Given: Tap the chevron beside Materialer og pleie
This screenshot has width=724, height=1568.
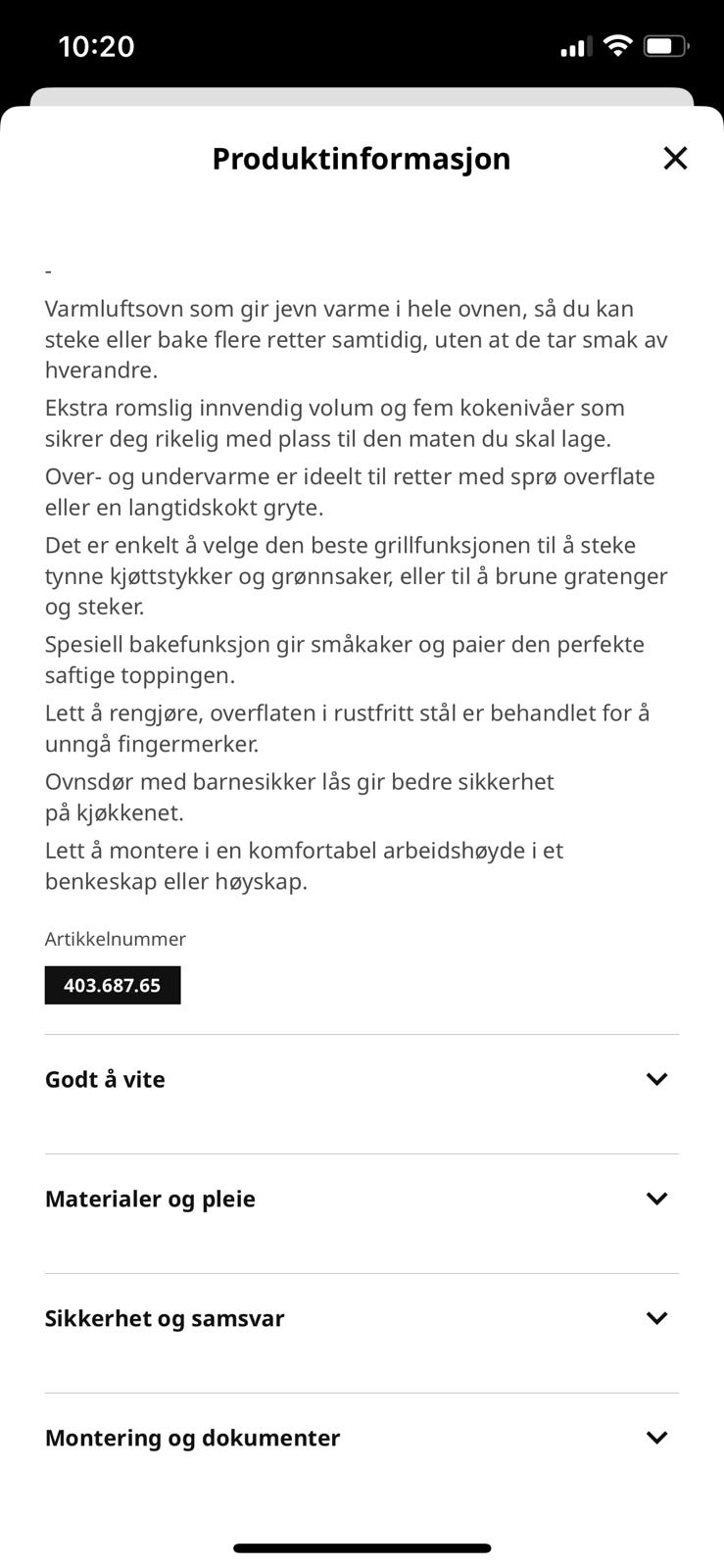Looking at the screenshot, I should (657, 1198).
